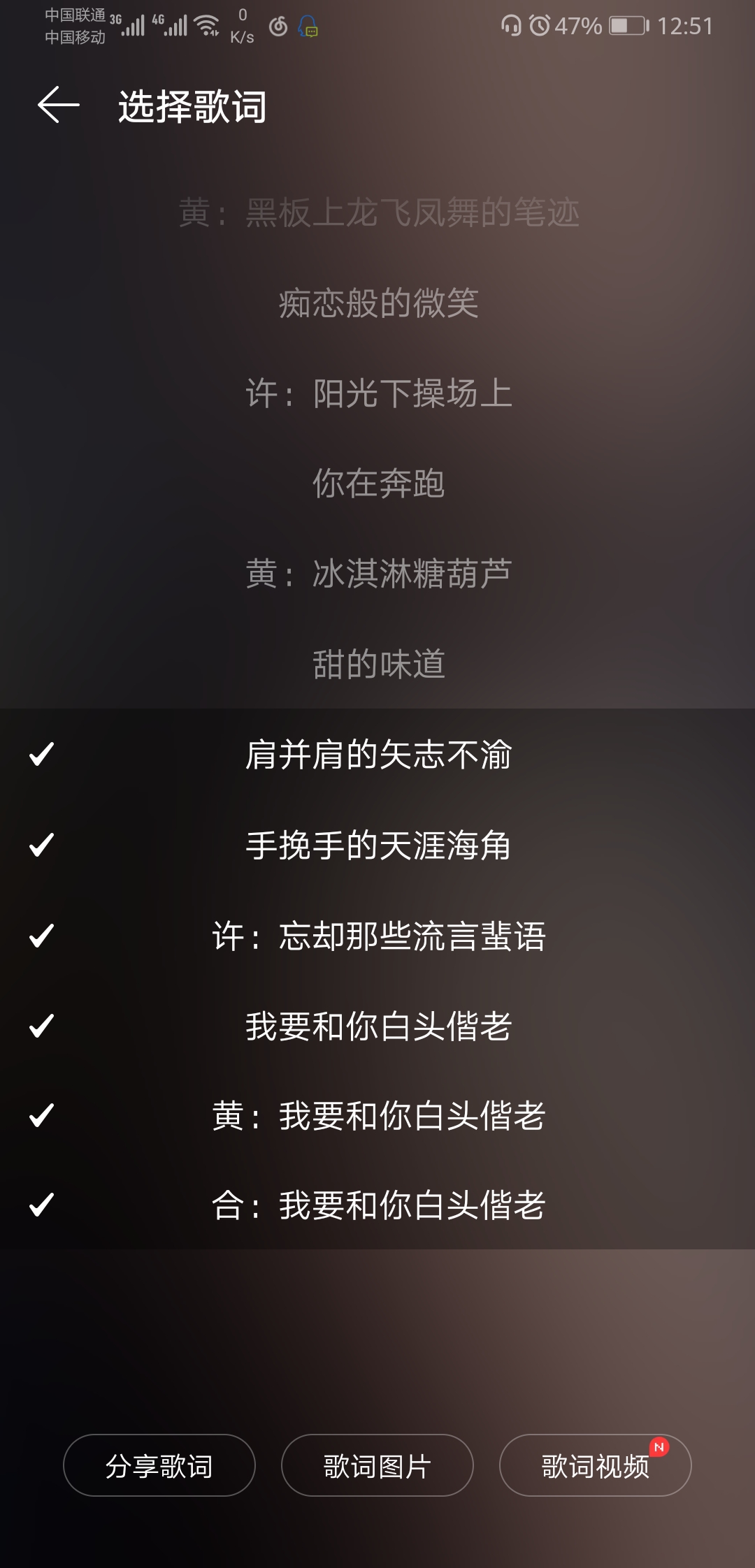The height and width of the screenshot is (1568, 755).
Task: Uncheck lyric 黄：我要和你白头偕老
Action: [377, 1115]
